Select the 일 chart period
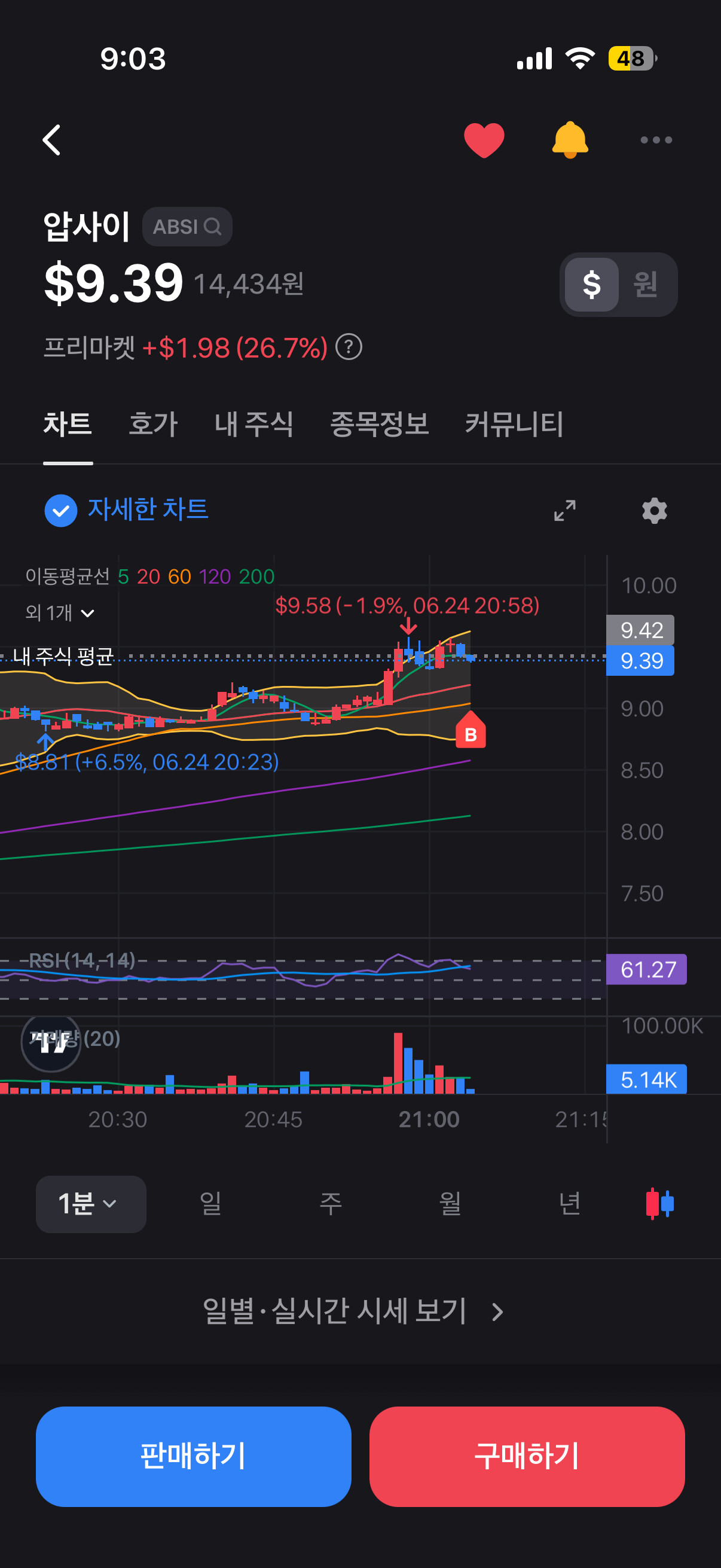 coord(210,1204)
